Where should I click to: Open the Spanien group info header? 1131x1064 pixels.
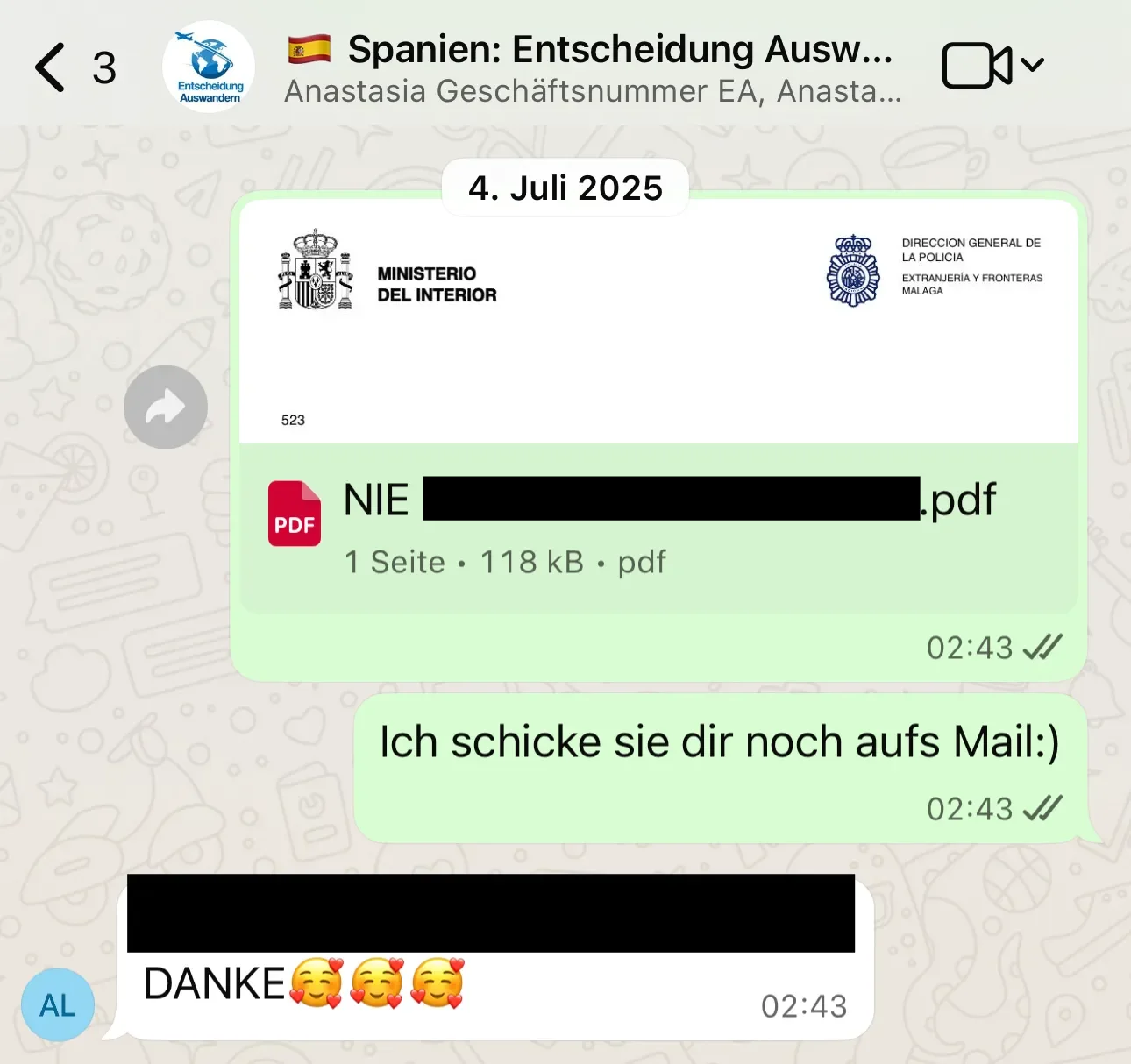point(592,68)
